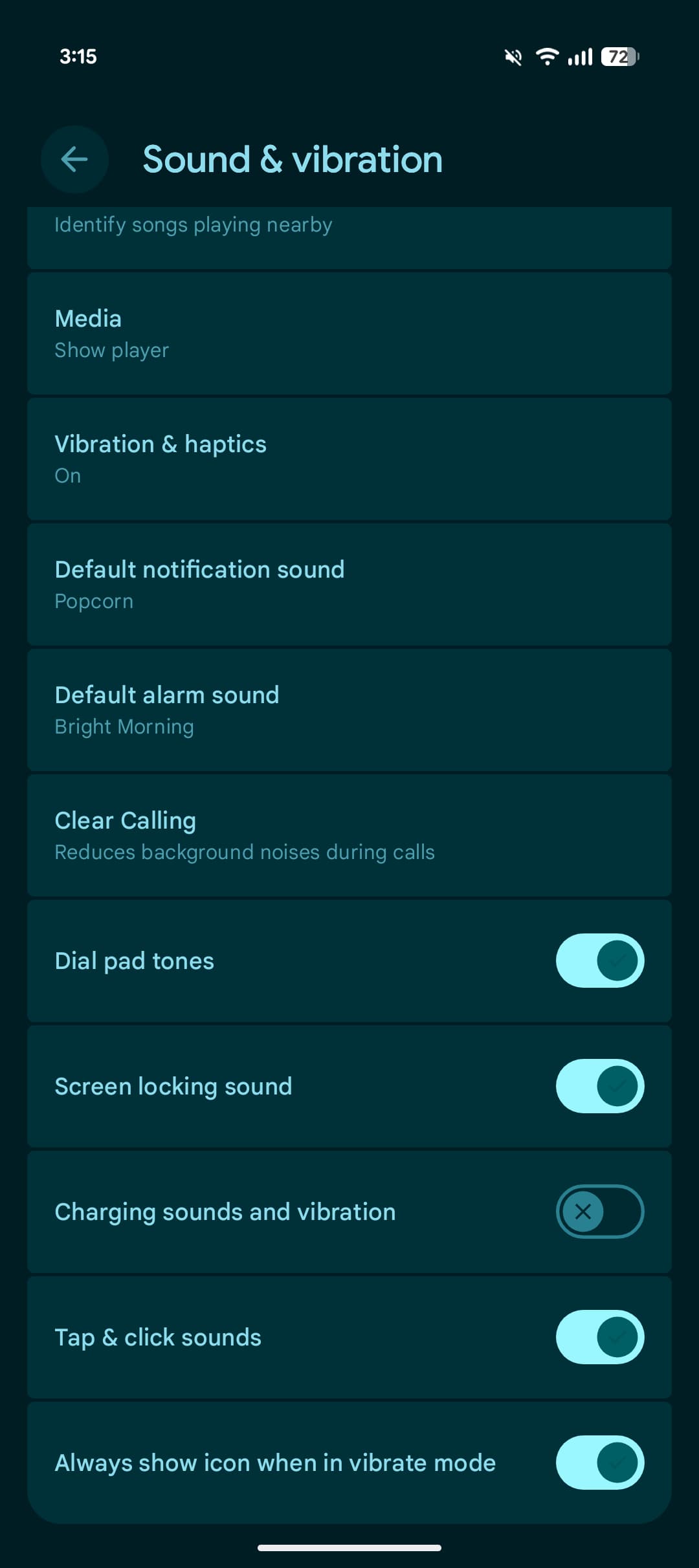Open Media player settings
Viewport: 699px width, 1568px height.
(349, 333)
